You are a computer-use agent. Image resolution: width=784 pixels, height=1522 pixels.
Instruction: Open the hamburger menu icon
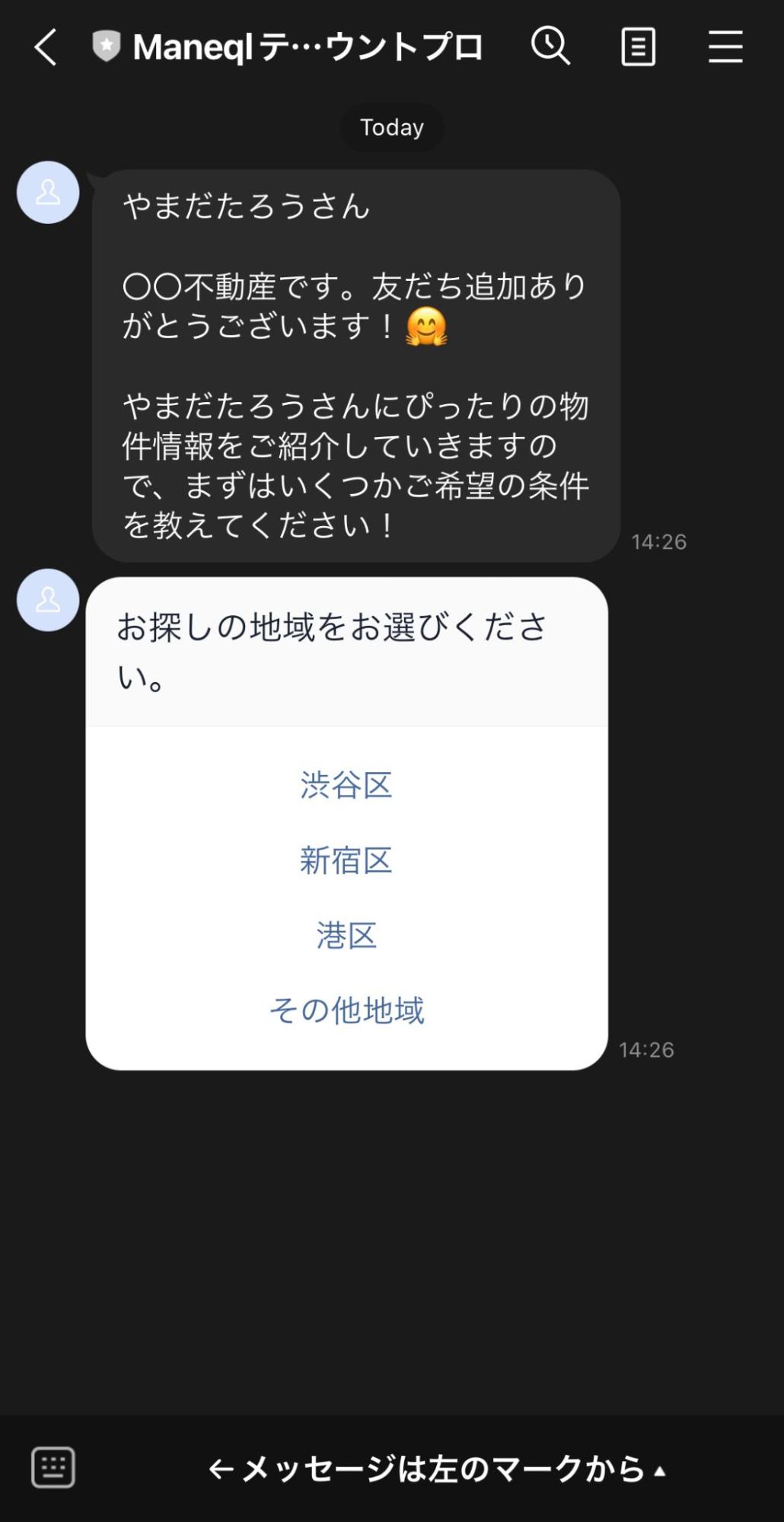[725, 47]
